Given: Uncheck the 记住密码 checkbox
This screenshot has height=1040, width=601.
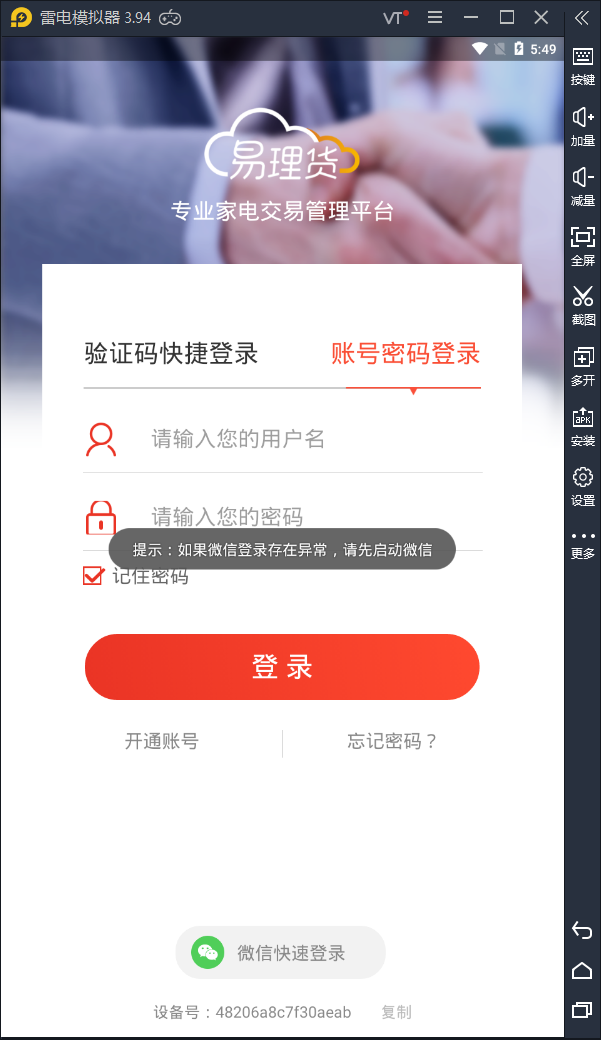Looking at the screenshot, I should pyautogui.click(x=94, y=576).
